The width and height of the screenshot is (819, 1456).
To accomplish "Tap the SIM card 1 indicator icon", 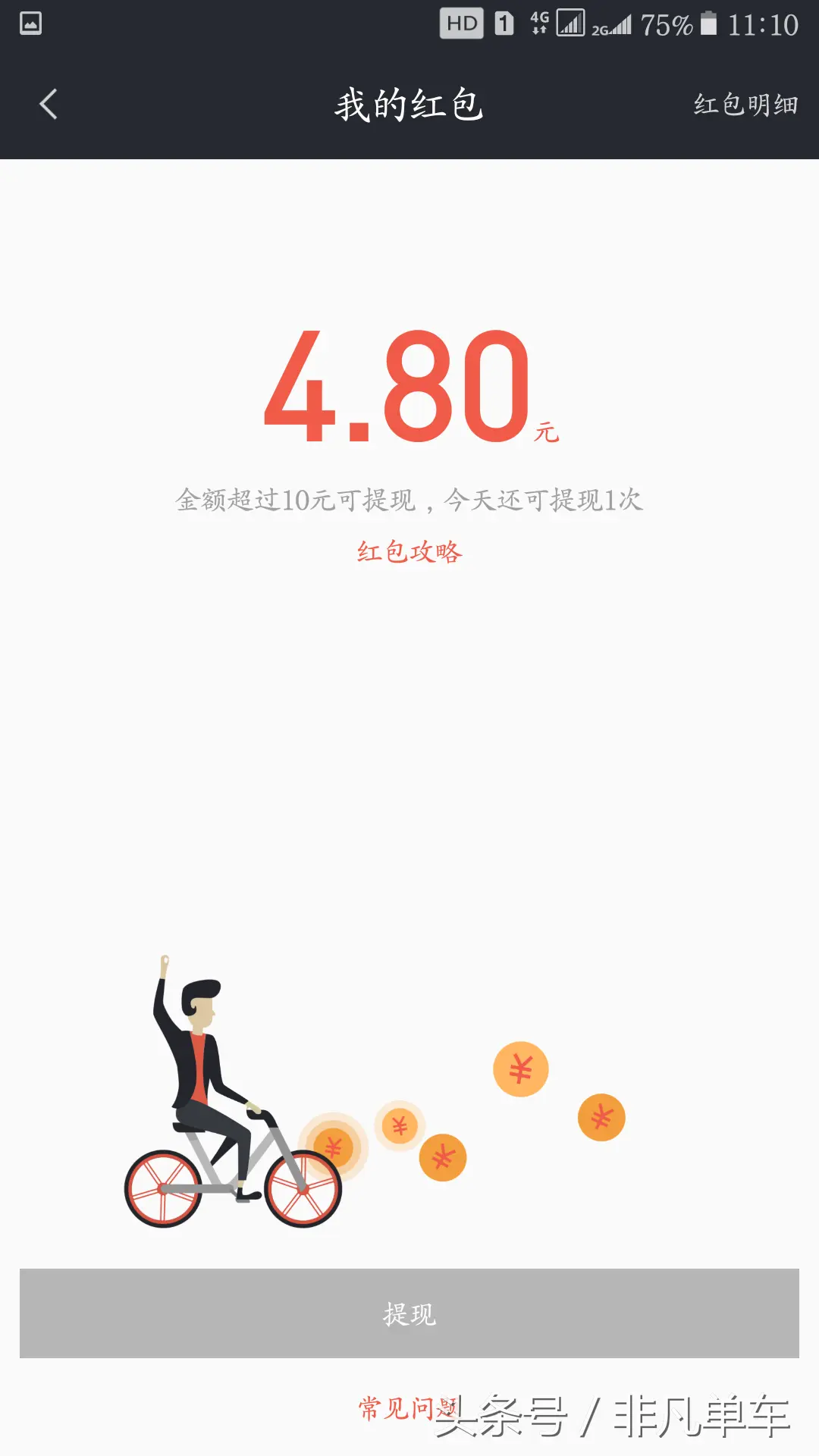I will tap(505, 23).
